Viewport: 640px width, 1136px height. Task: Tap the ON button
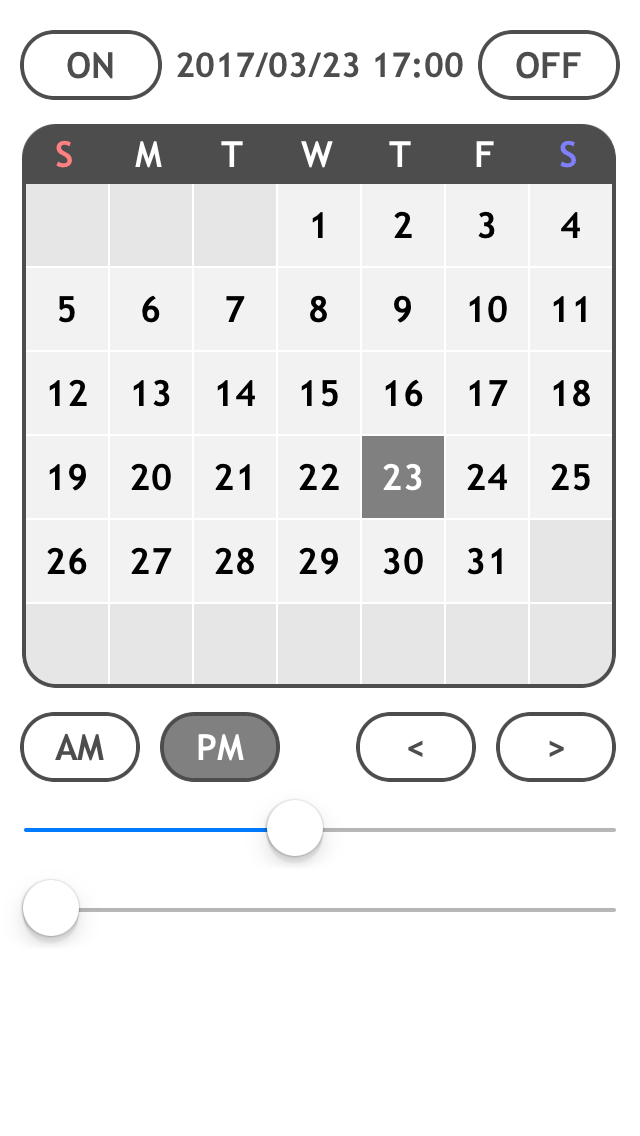(x=91, y=65)
